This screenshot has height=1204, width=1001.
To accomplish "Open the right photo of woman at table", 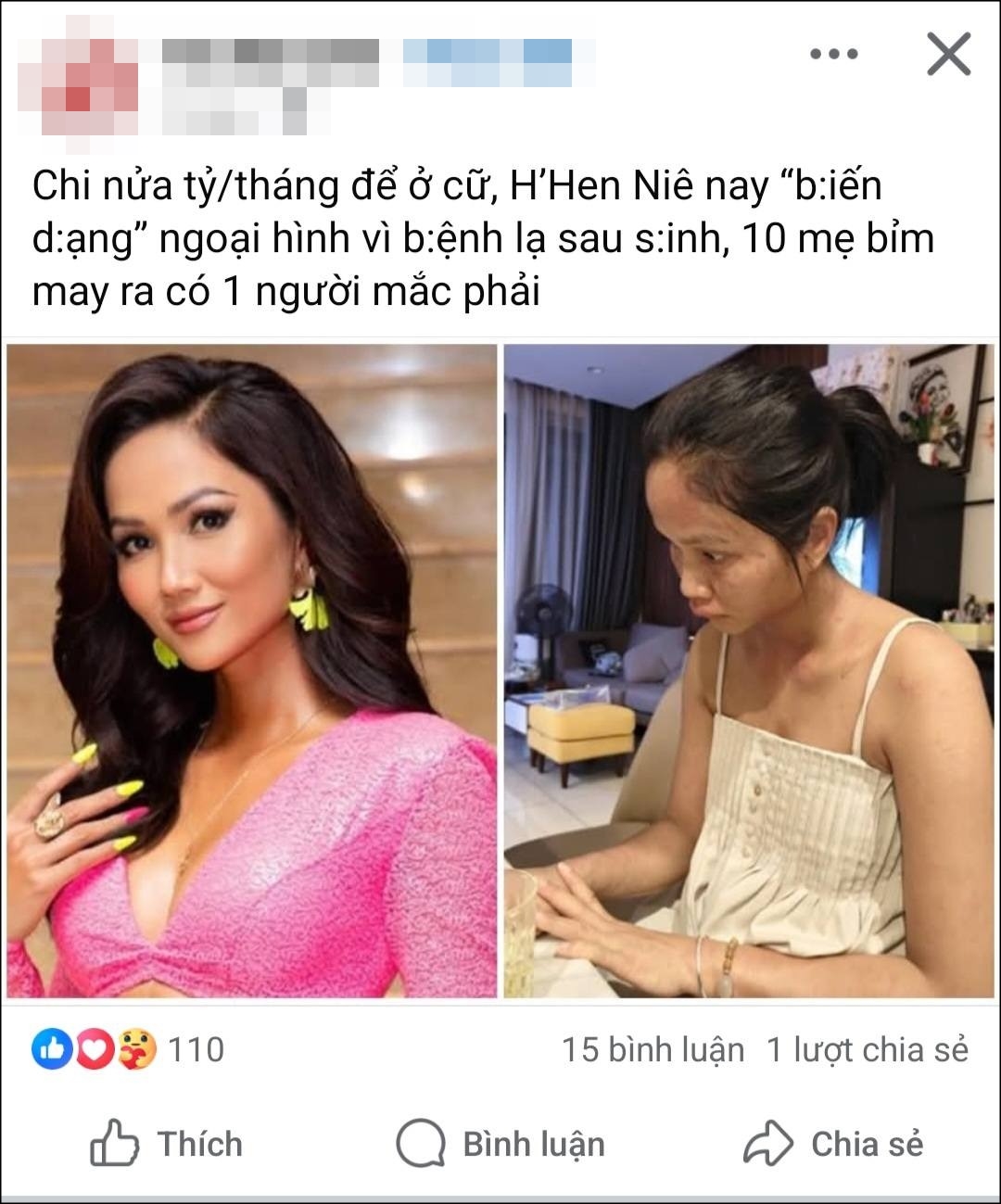I will coord(749,671).
